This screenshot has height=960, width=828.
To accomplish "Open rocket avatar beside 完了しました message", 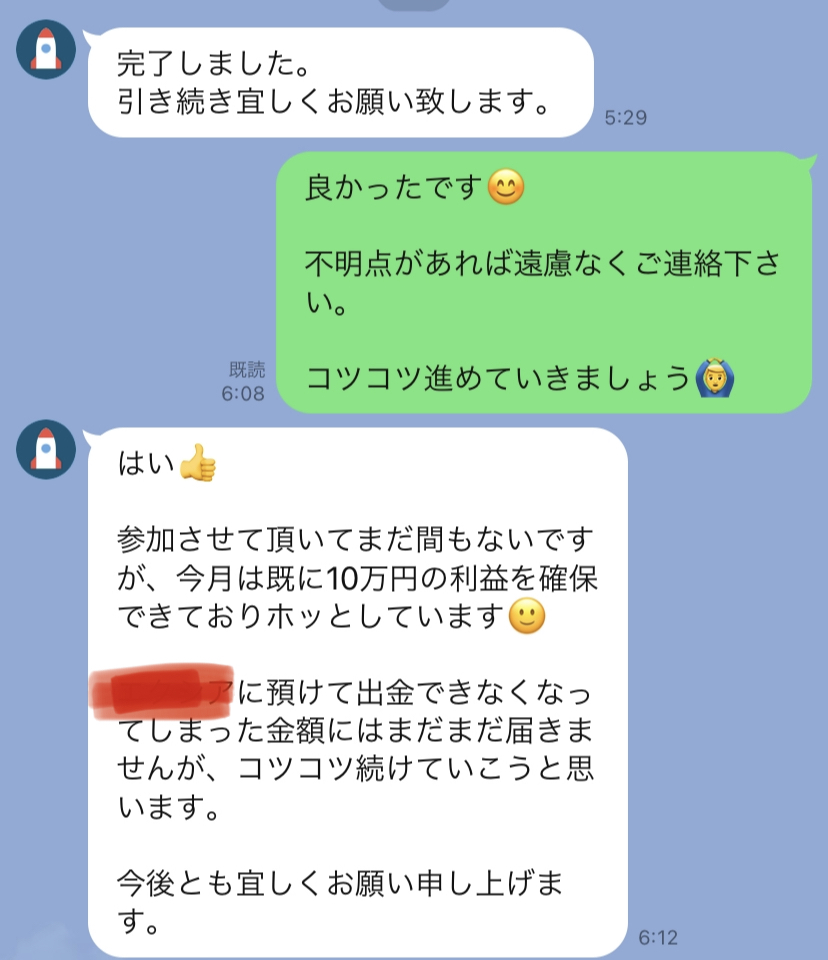I will [x=46, y=49].
